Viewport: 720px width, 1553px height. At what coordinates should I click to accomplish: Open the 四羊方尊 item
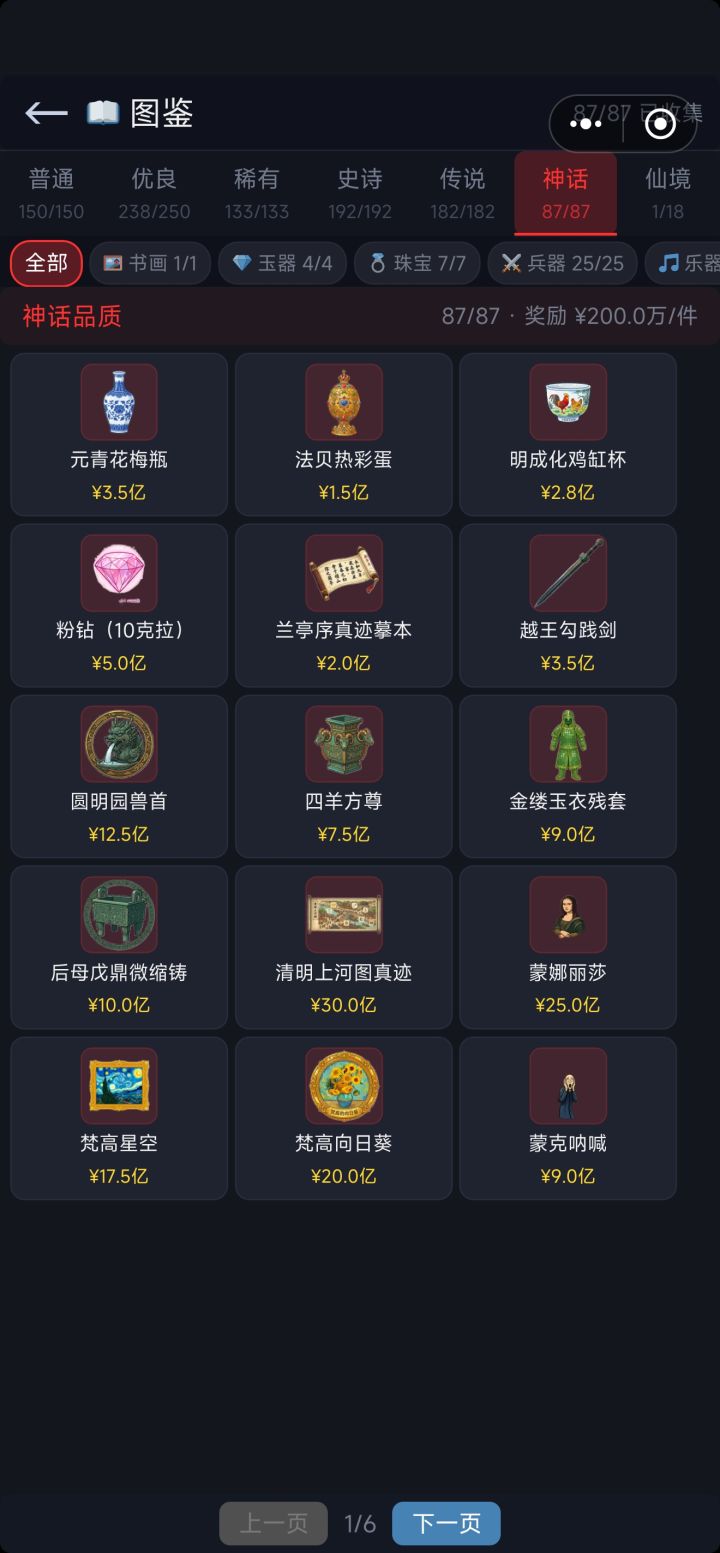point(343,776)
